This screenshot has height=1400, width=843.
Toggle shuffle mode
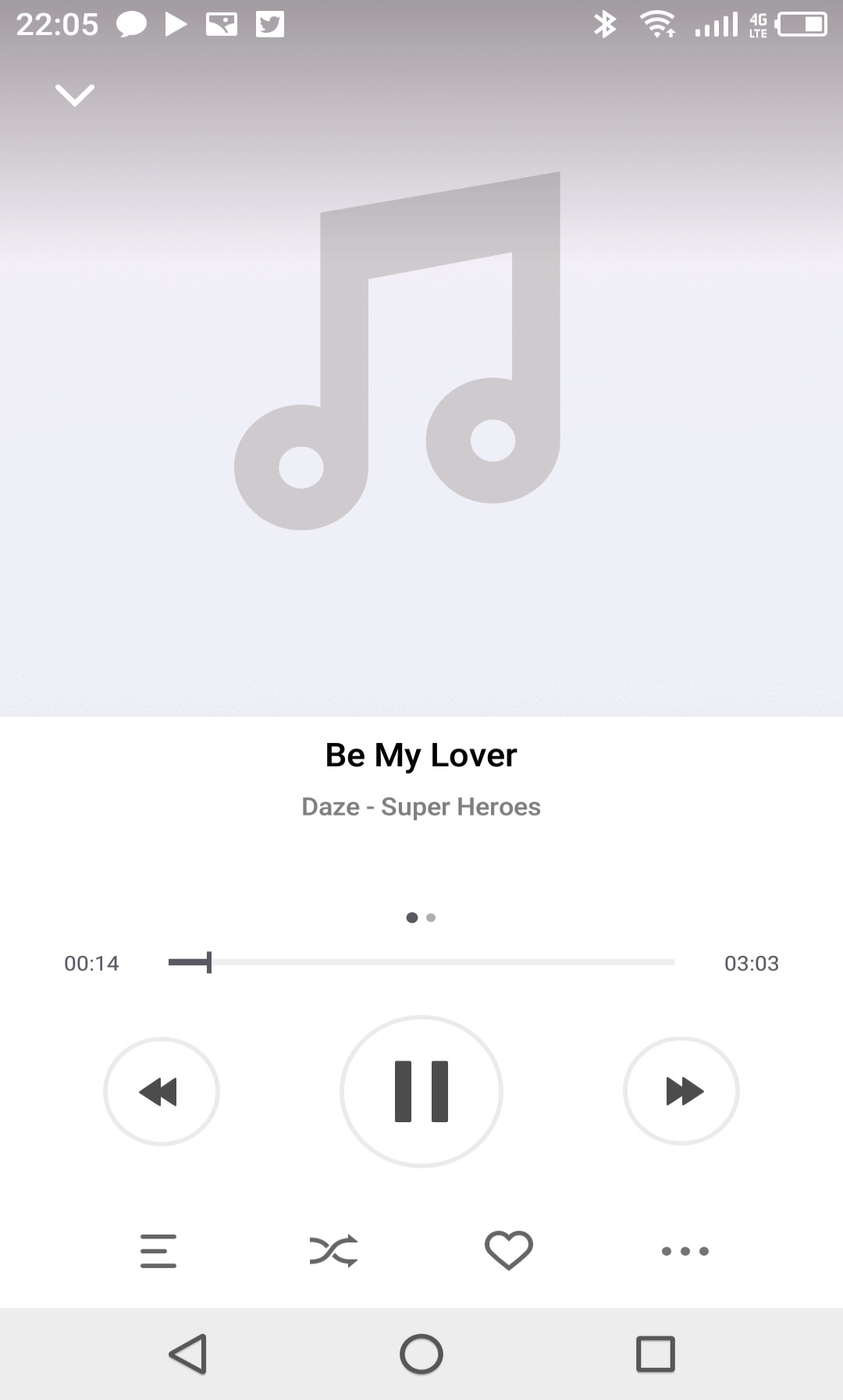[334, 1251]
